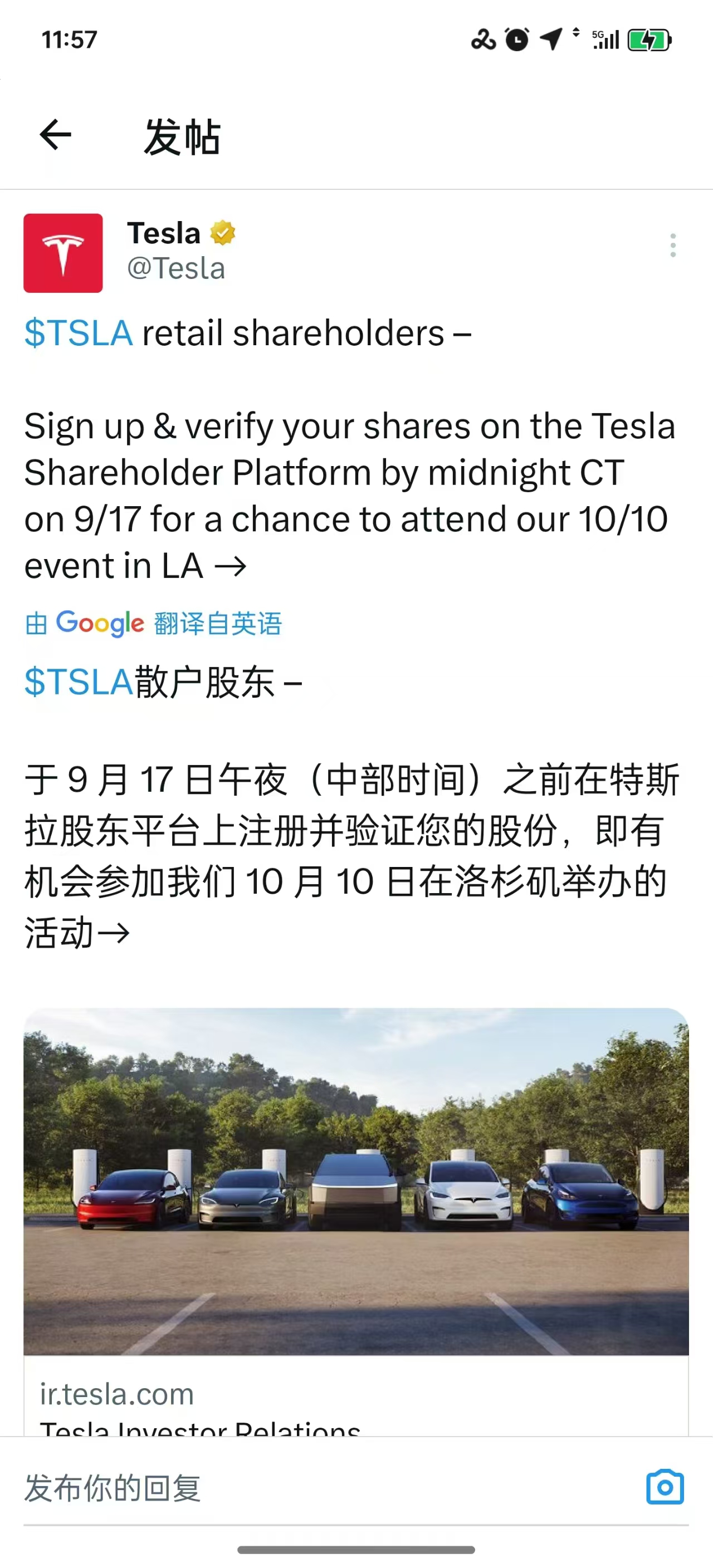
Task: Tap the reply field to write a reply
Action: click(329, 1488)
